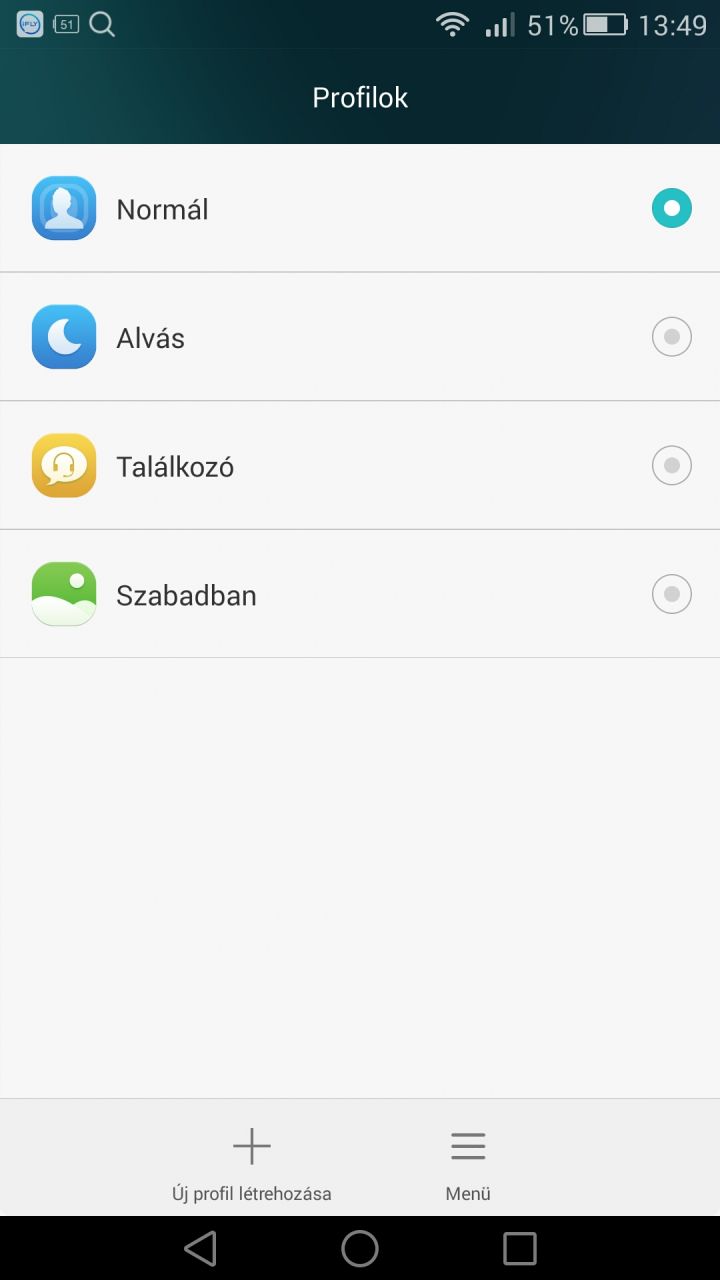Activate the Találkozó profile radio button
Image resolution: width=720 pixels, height=1280 pixels.
(672, 465)
